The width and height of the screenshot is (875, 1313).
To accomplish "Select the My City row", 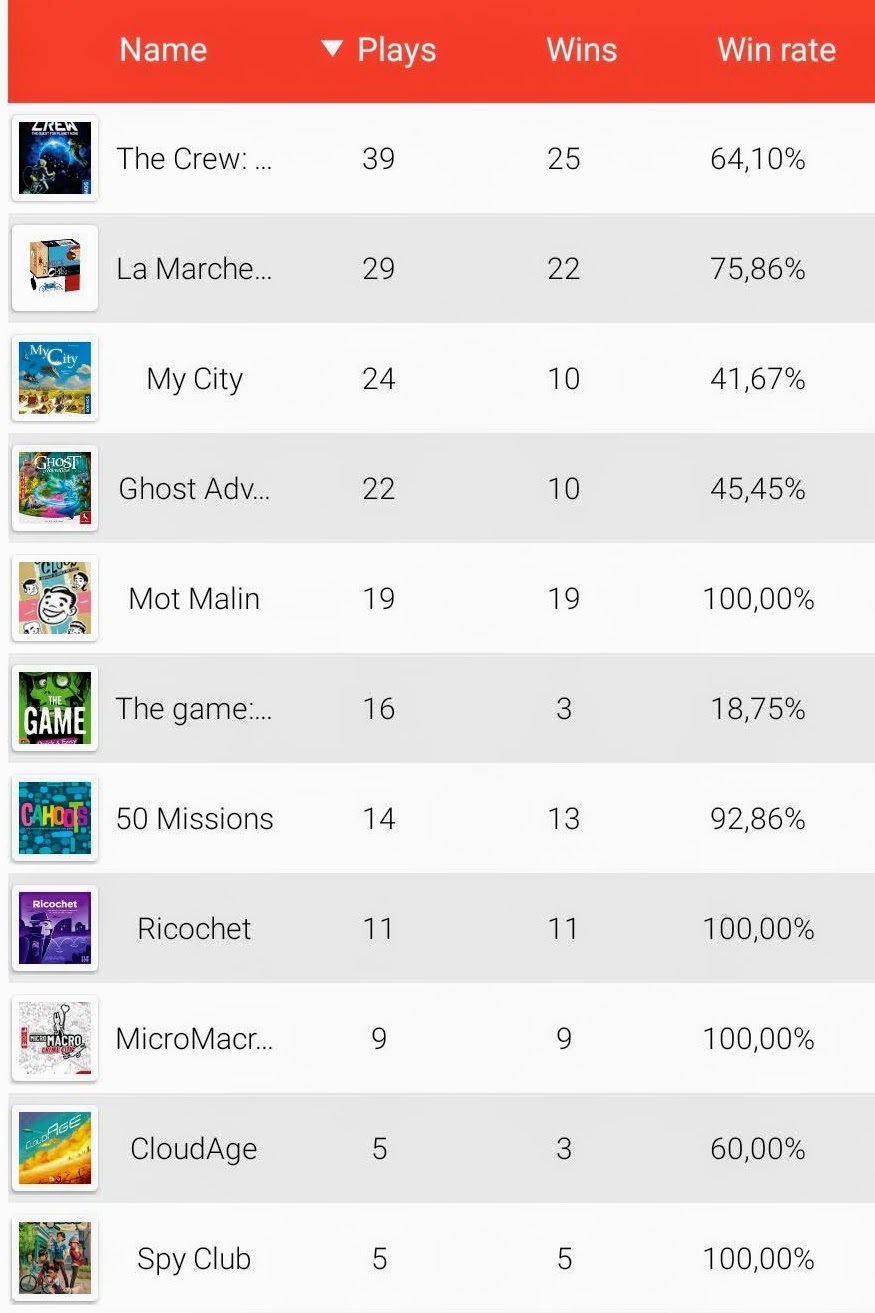I will click(194, 378).
